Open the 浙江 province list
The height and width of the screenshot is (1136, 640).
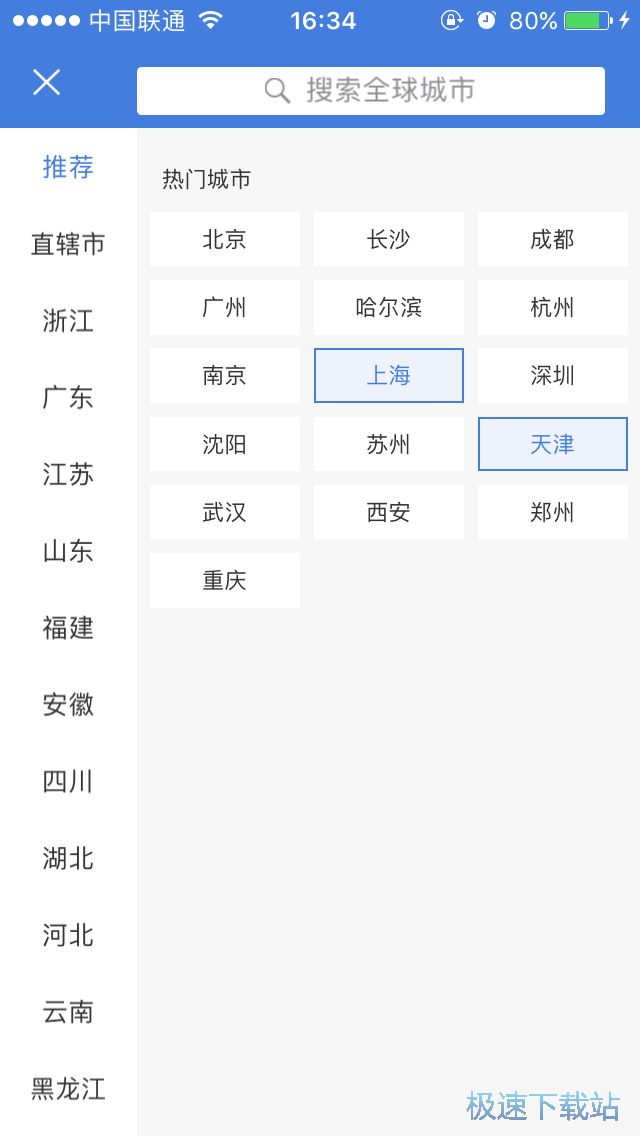tap(68, 321)
